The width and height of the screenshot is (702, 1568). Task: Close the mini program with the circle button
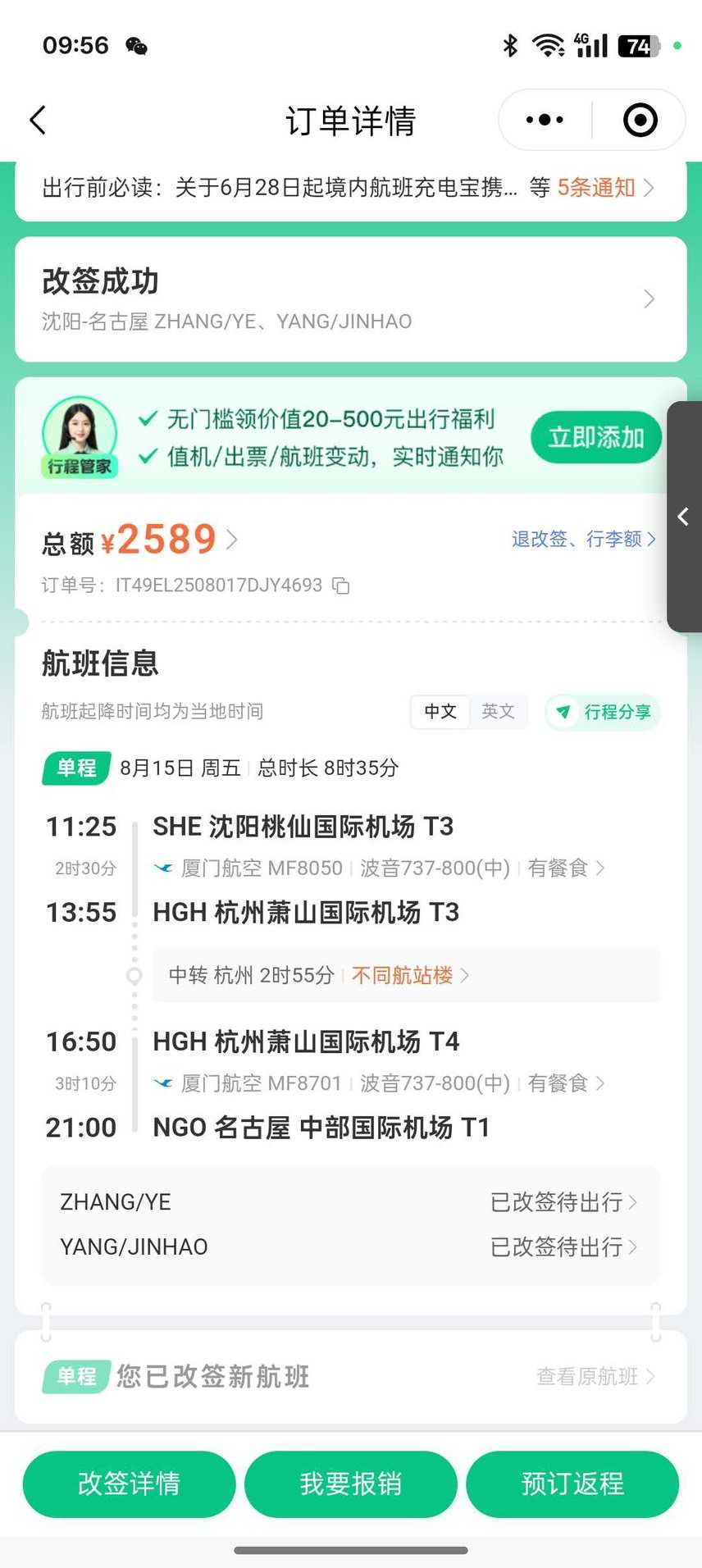pos(640,121)
